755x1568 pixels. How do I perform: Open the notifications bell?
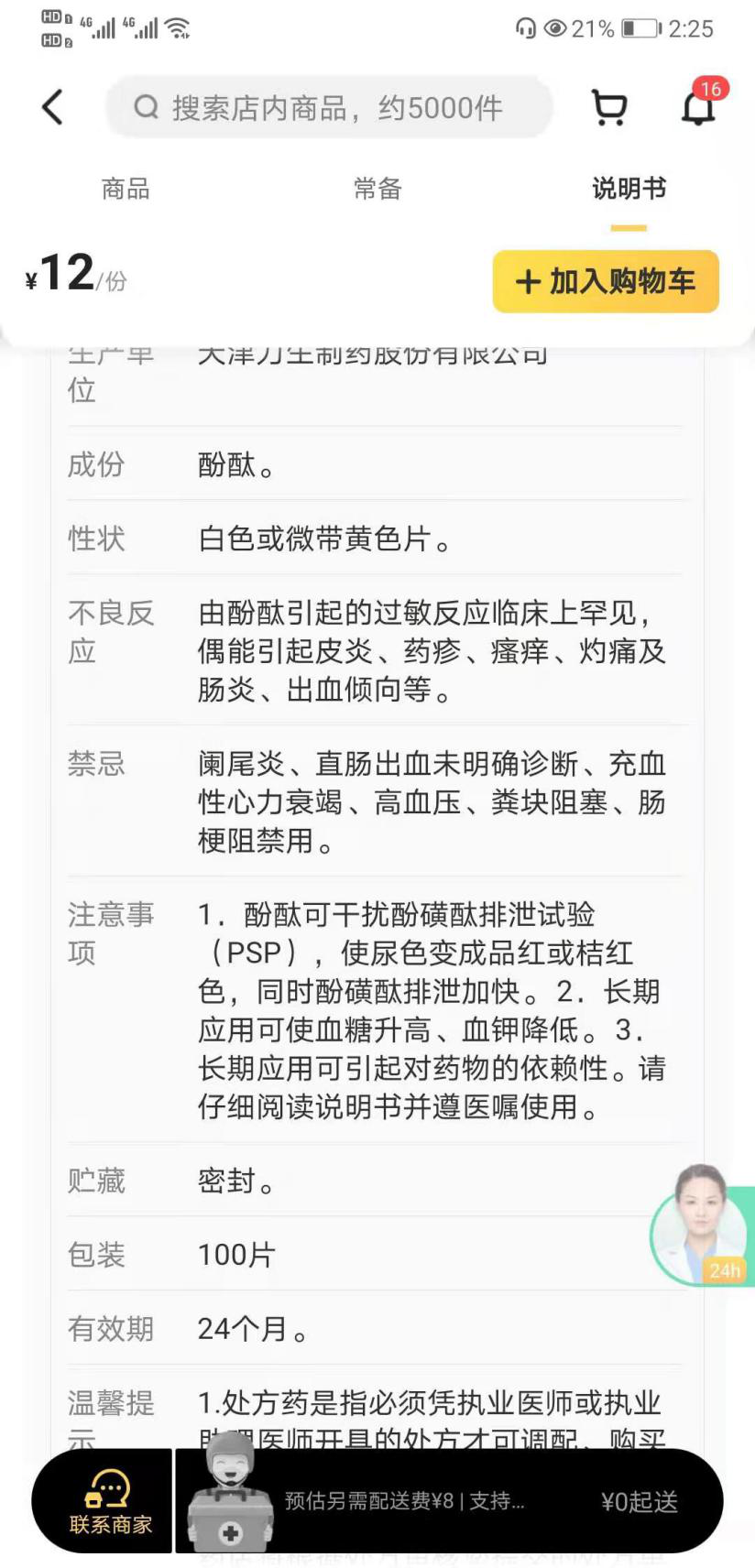click(x=698, y=107)
